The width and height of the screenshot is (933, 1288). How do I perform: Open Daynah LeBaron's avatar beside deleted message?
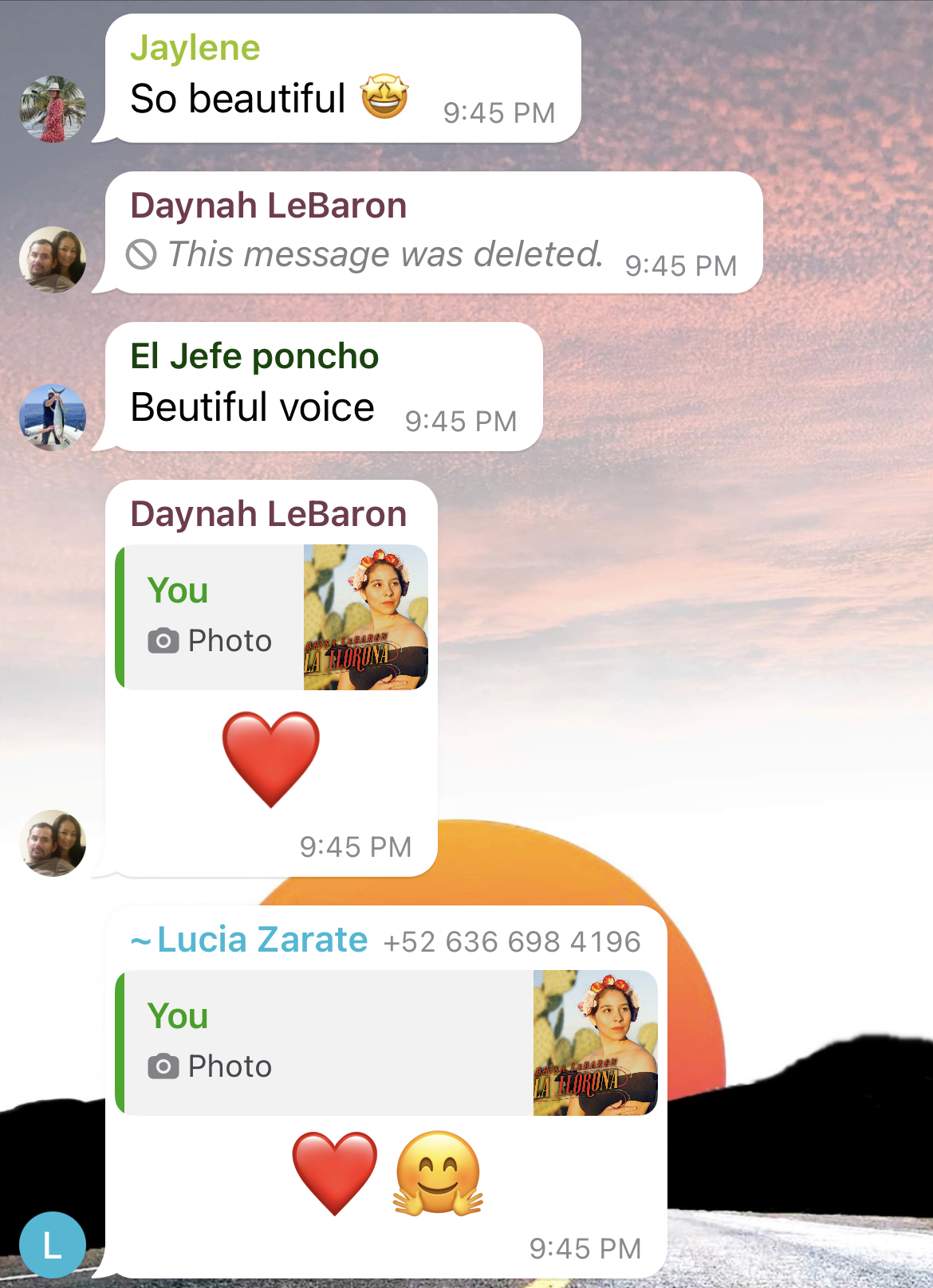click(53, 260)
